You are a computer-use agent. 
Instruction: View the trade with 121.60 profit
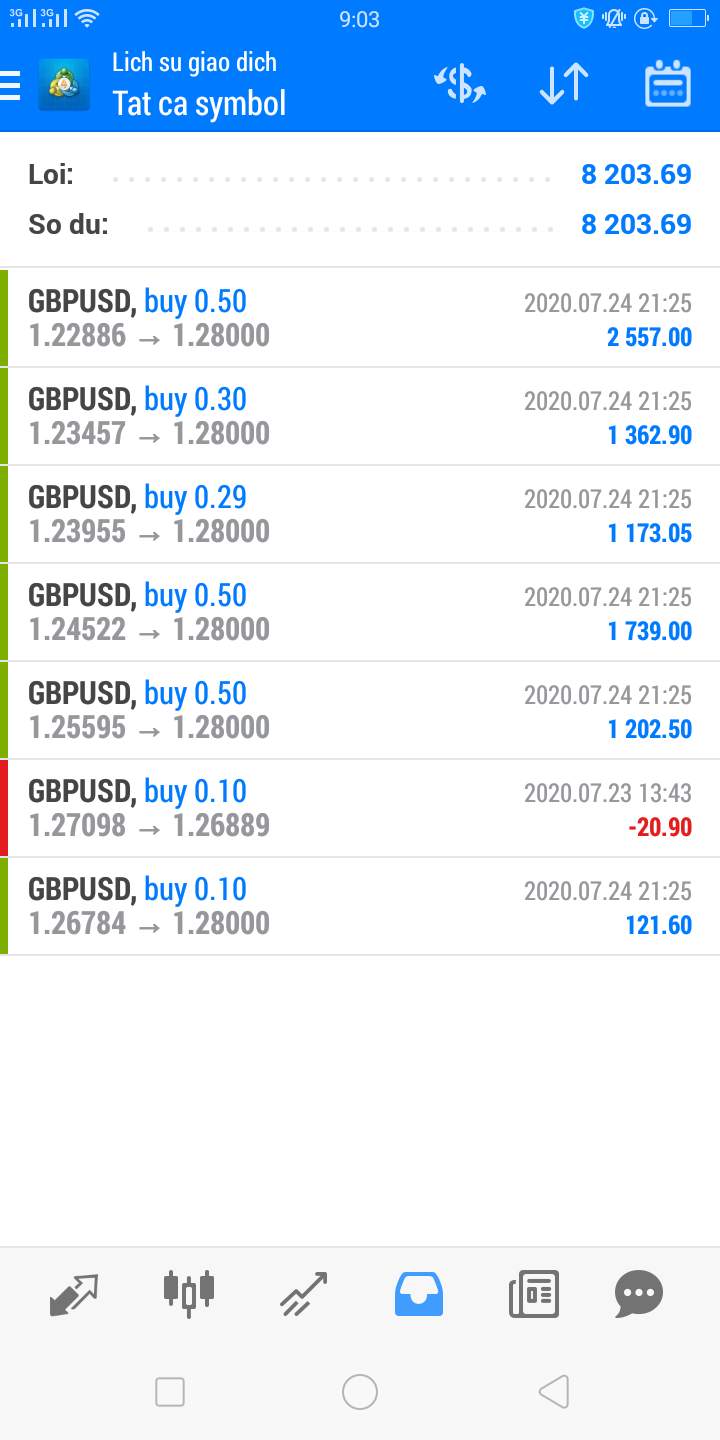point(360,906)
